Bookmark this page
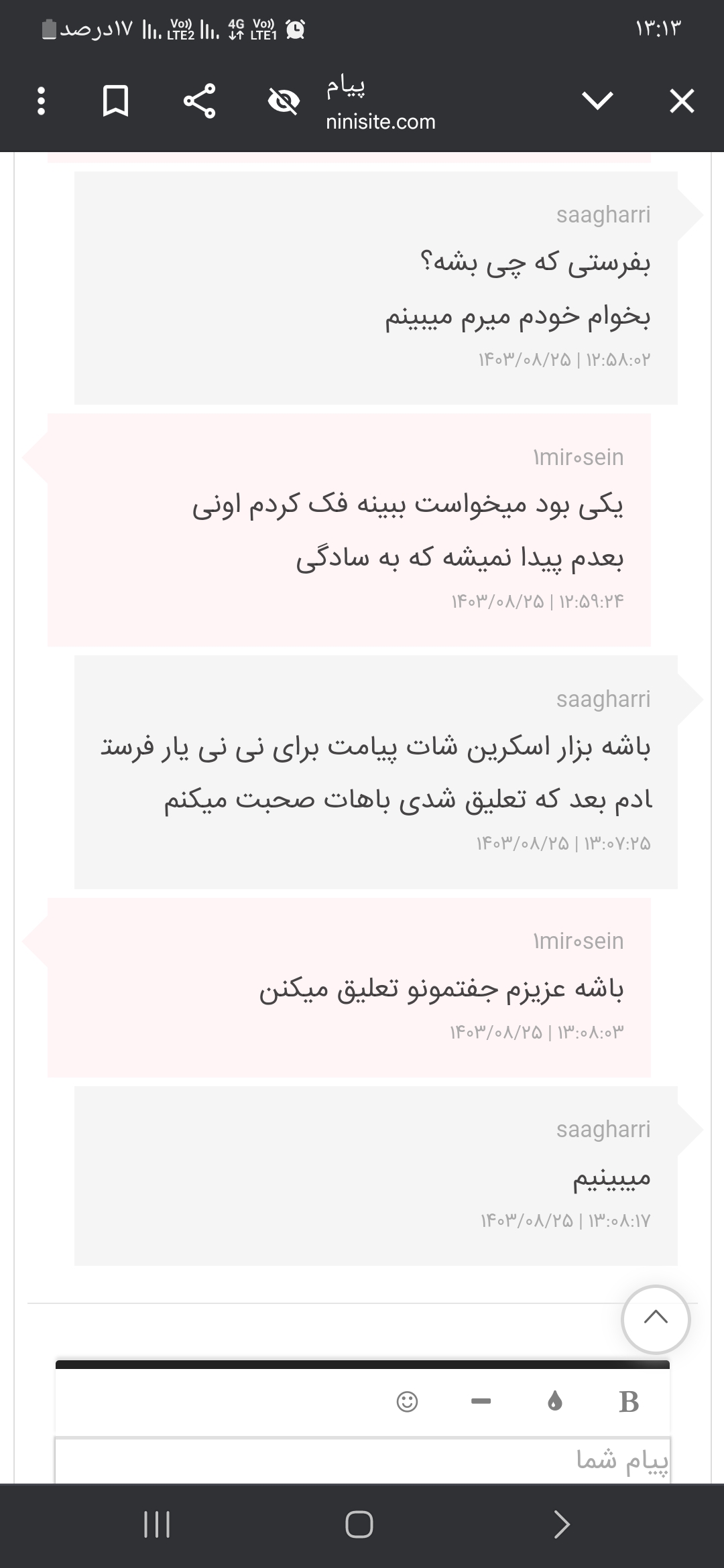The height and width of the screenshot is (1568, 724). coord(115,102)
